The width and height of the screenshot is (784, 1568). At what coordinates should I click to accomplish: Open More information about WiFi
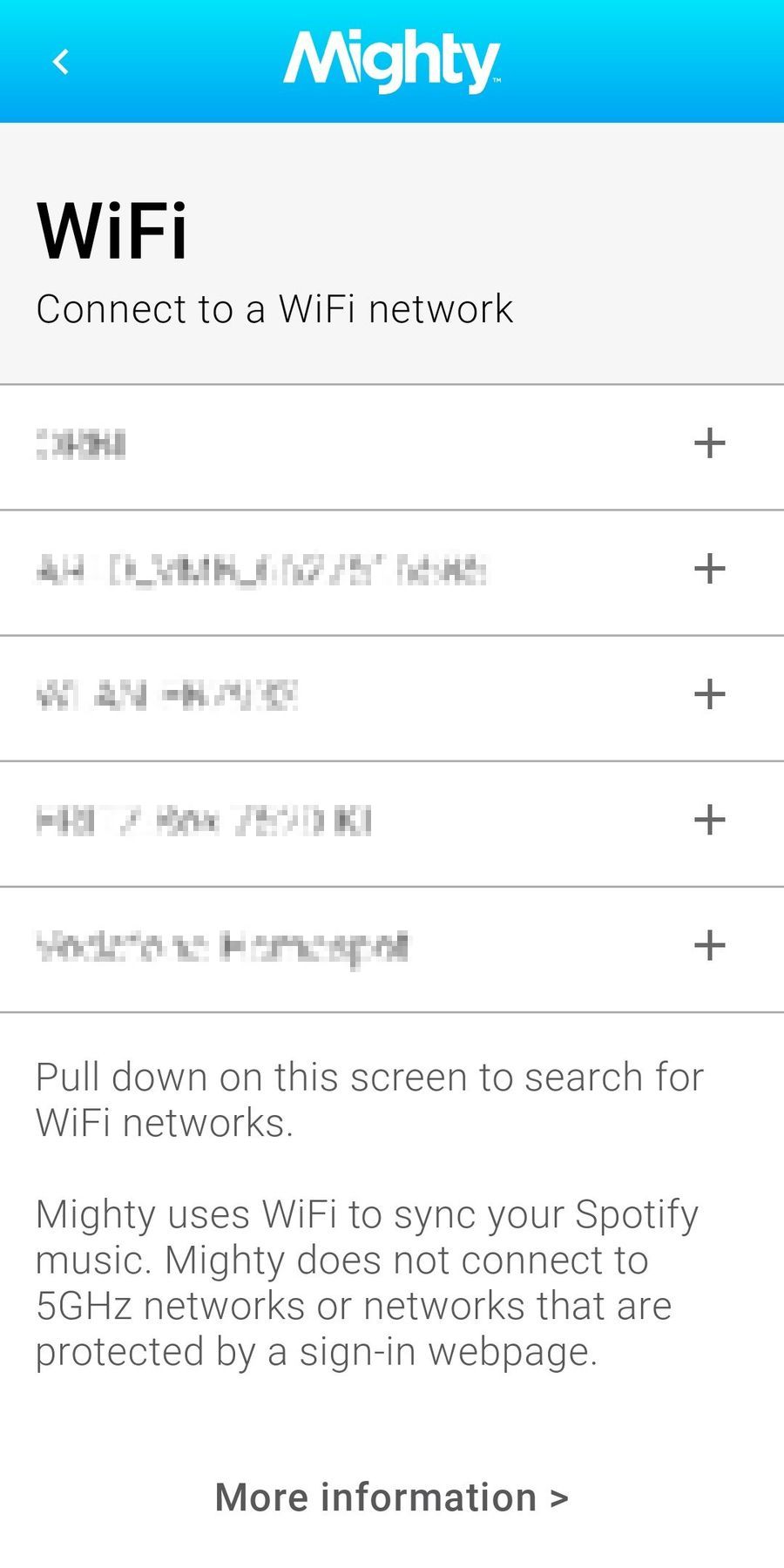pyautogui.click(x=392, y=1497)
